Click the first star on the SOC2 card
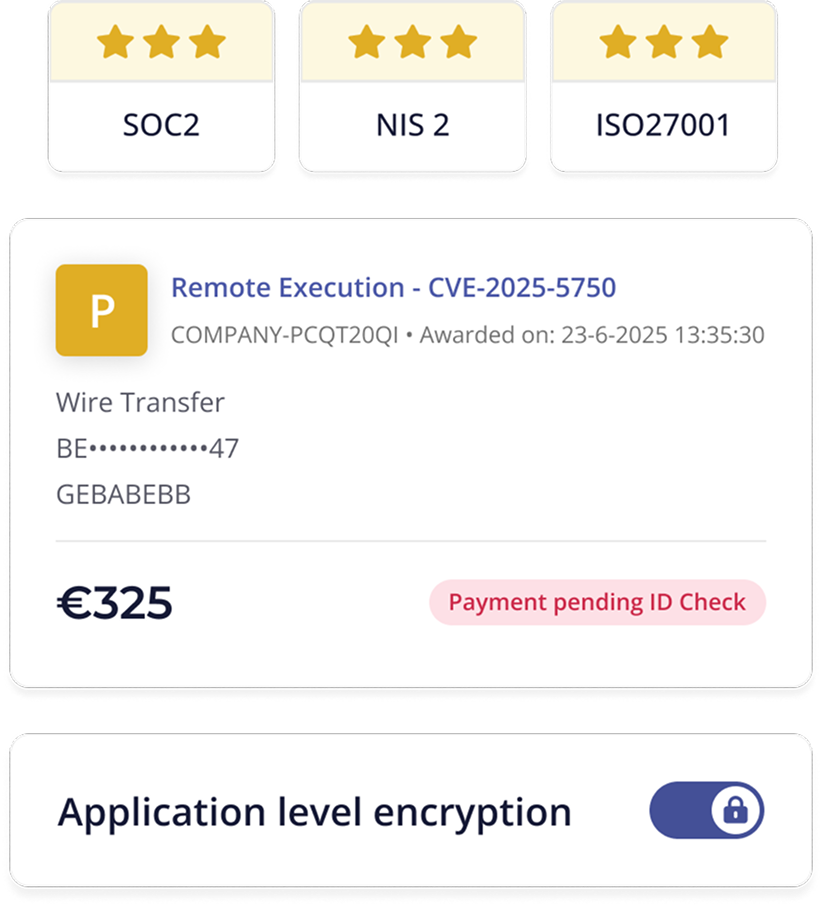The image size is (822, 906). (x=113, y=43)
